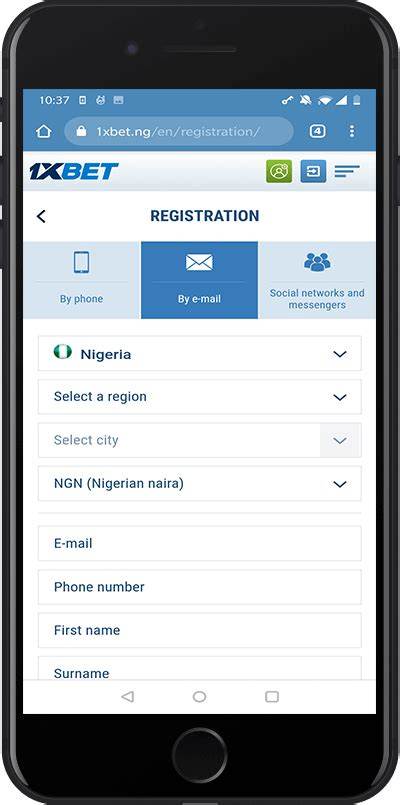Open the Select a region dropdown

tap(200, 397)
